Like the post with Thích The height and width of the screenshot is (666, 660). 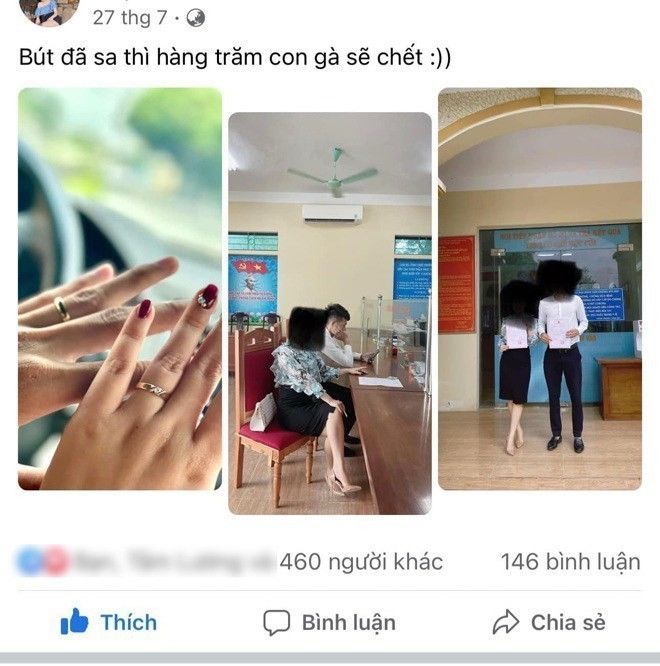pyautogui.click(x=108, y=622)
